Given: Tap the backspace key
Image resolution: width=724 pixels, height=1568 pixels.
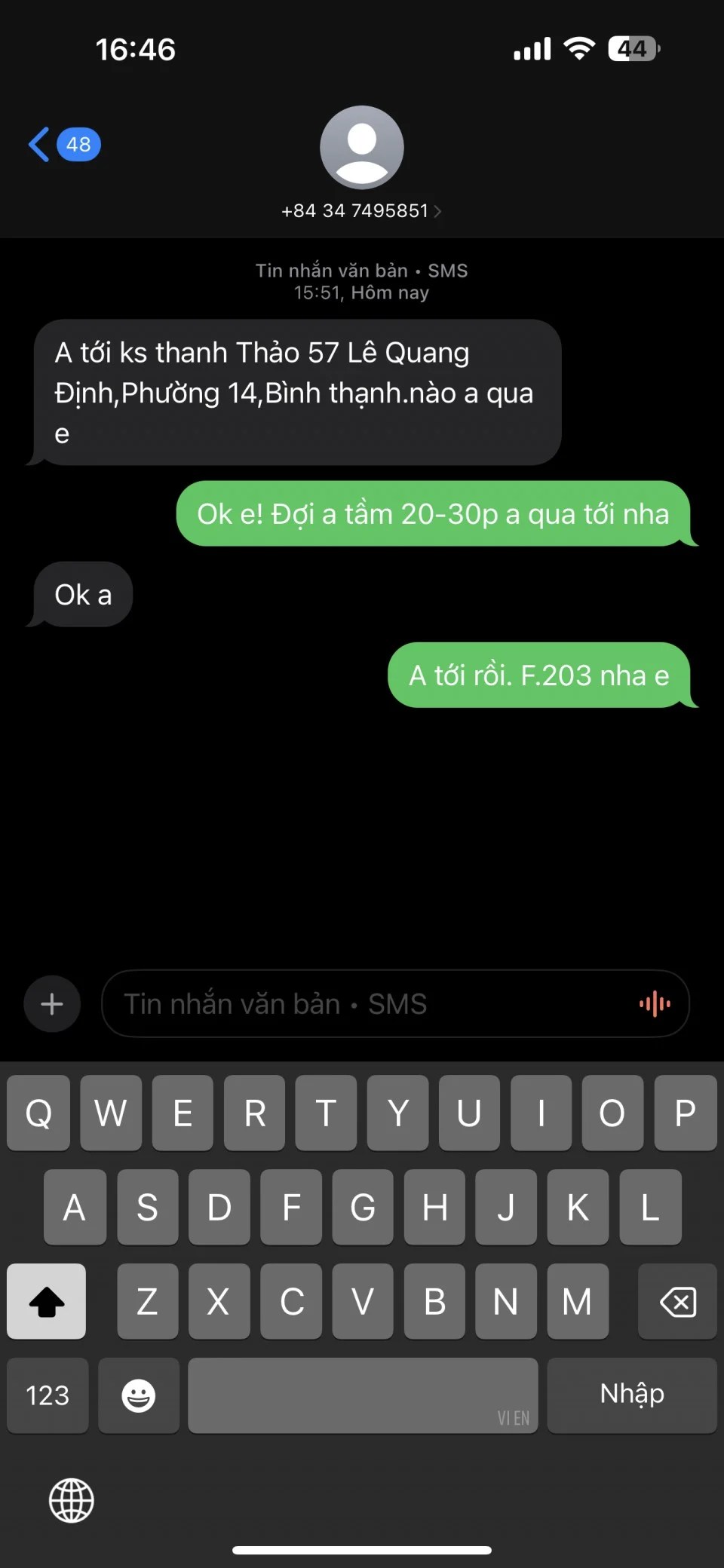Looking at the screenshot, I should click(x=677, y=1302).
